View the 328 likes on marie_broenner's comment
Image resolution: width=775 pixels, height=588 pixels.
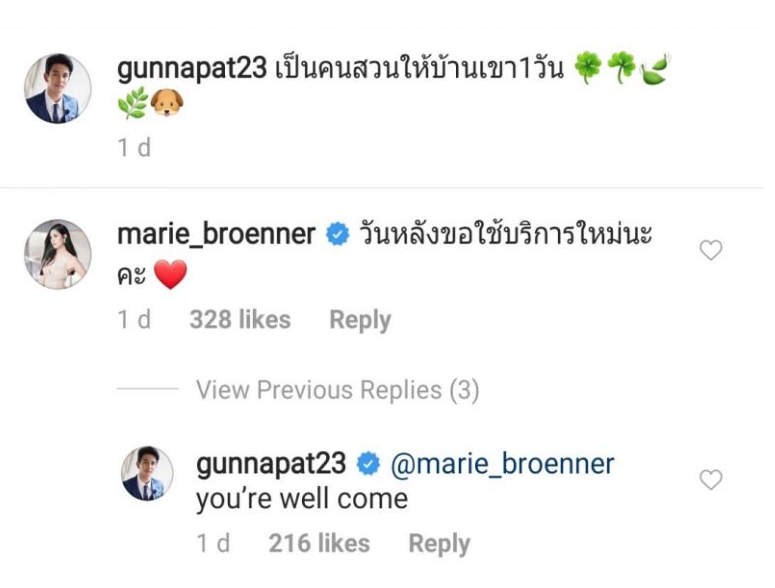point(240,320)
